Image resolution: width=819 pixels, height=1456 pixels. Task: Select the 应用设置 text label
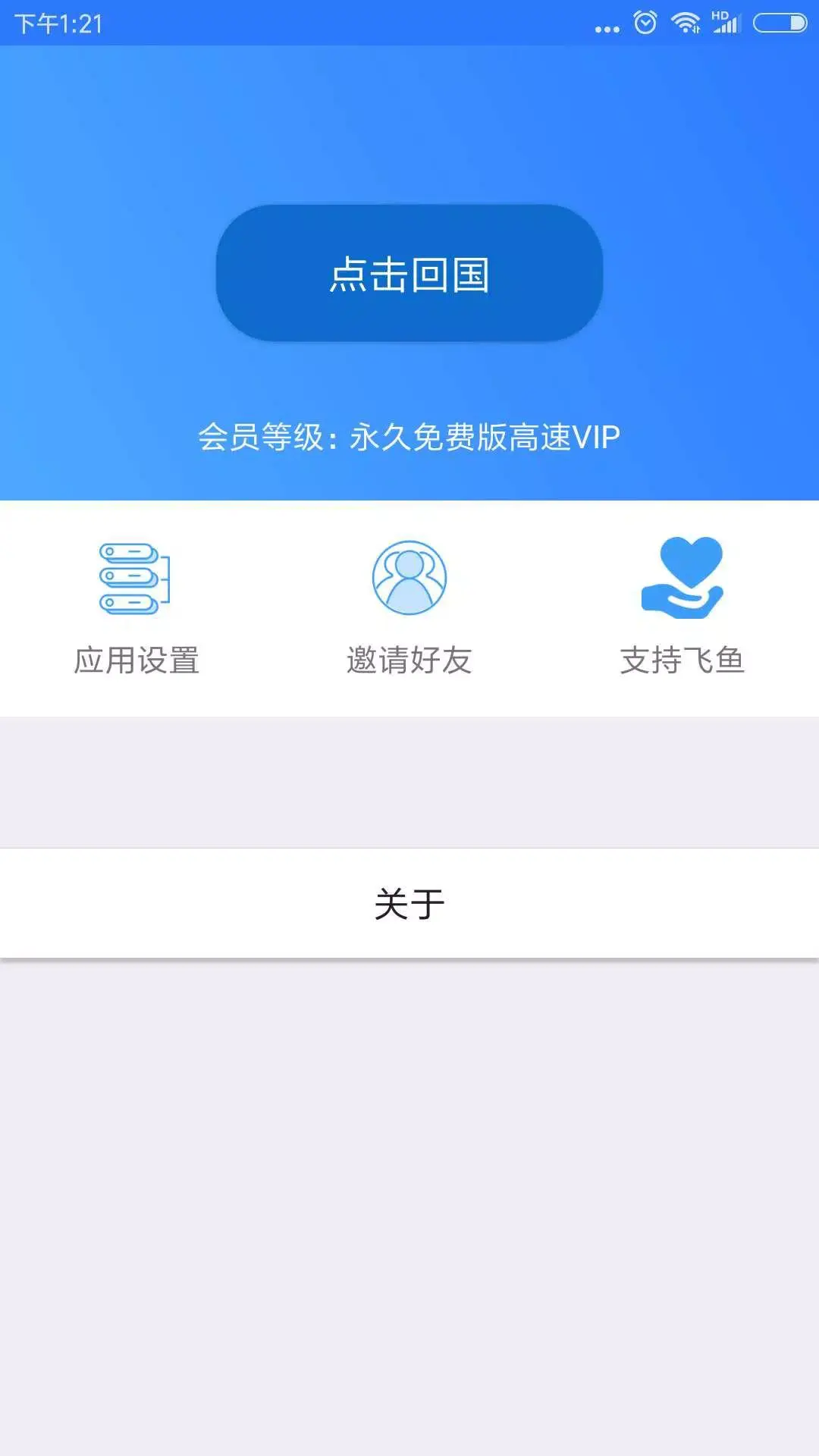coord(138,661)
